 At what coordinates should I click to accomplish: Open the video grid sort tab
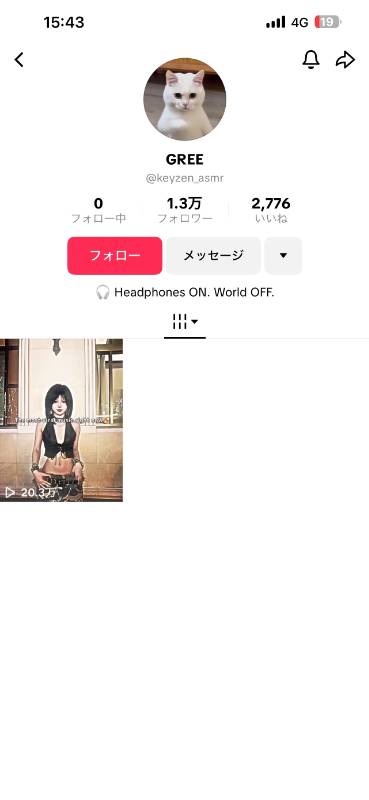(x=185, y=322)
